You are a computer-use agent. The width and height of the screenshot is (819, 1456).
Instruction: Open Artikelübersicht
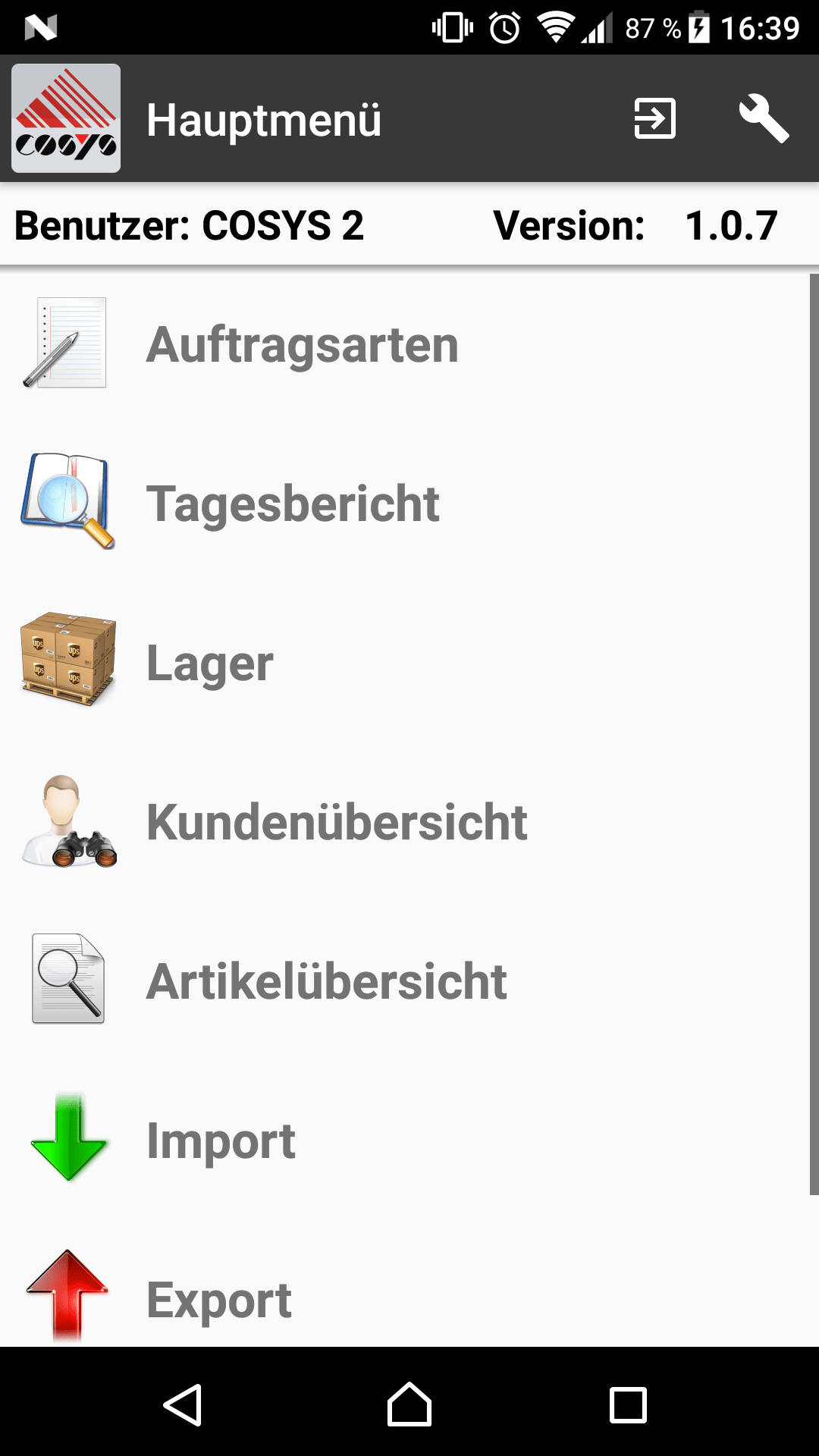click(x=326, y=981)
